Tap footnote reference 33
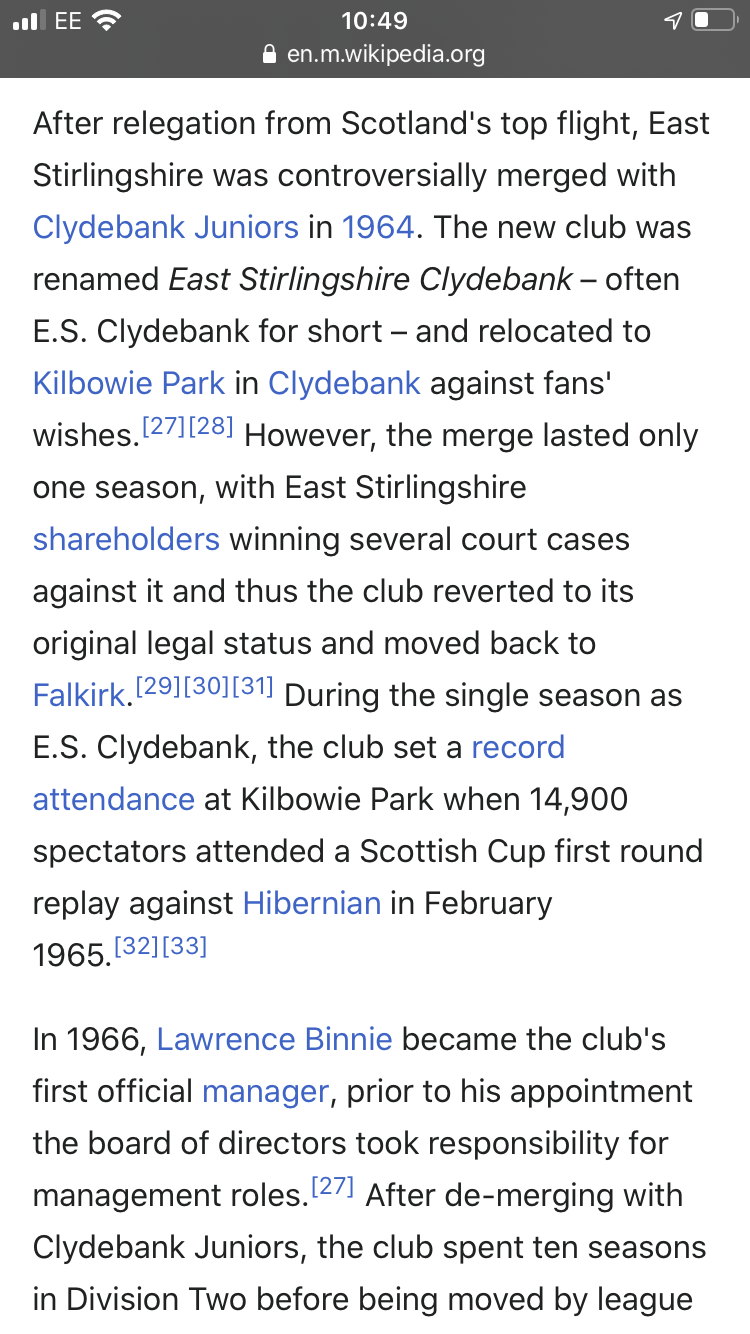The image size is (750, 1334). tap(185, 946)
